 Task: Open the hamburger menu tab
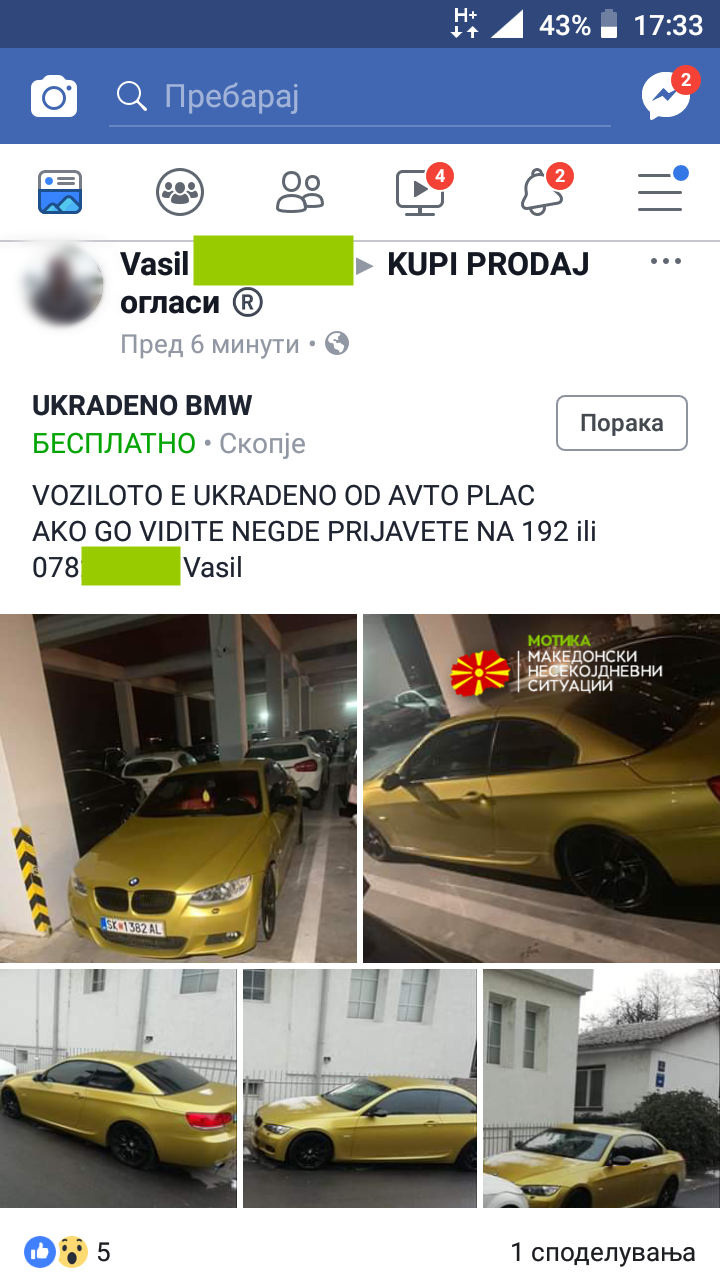[x=660, y=192]
